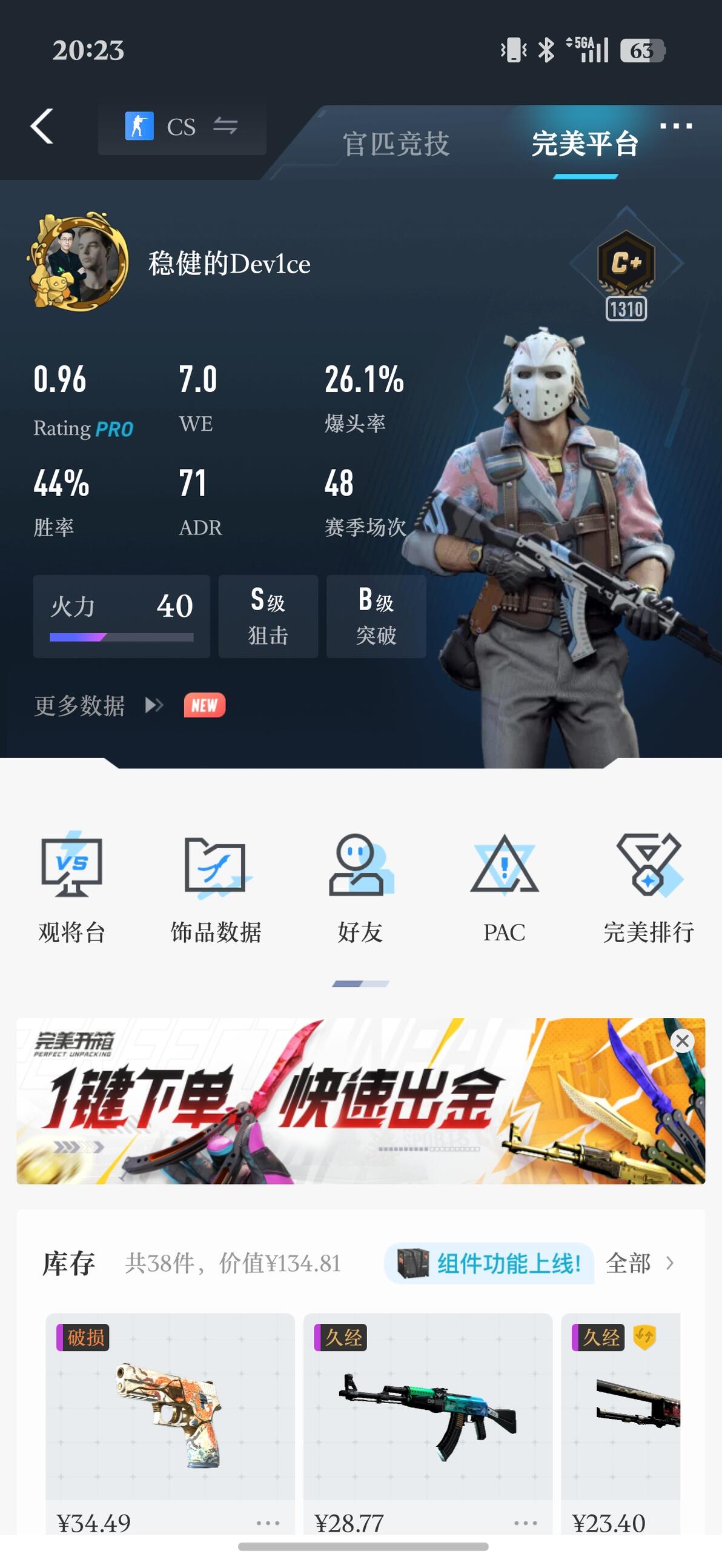This screenshot has width=722, height=1568.
Task: View 全部 inventory items
Action: point(640,1264)
